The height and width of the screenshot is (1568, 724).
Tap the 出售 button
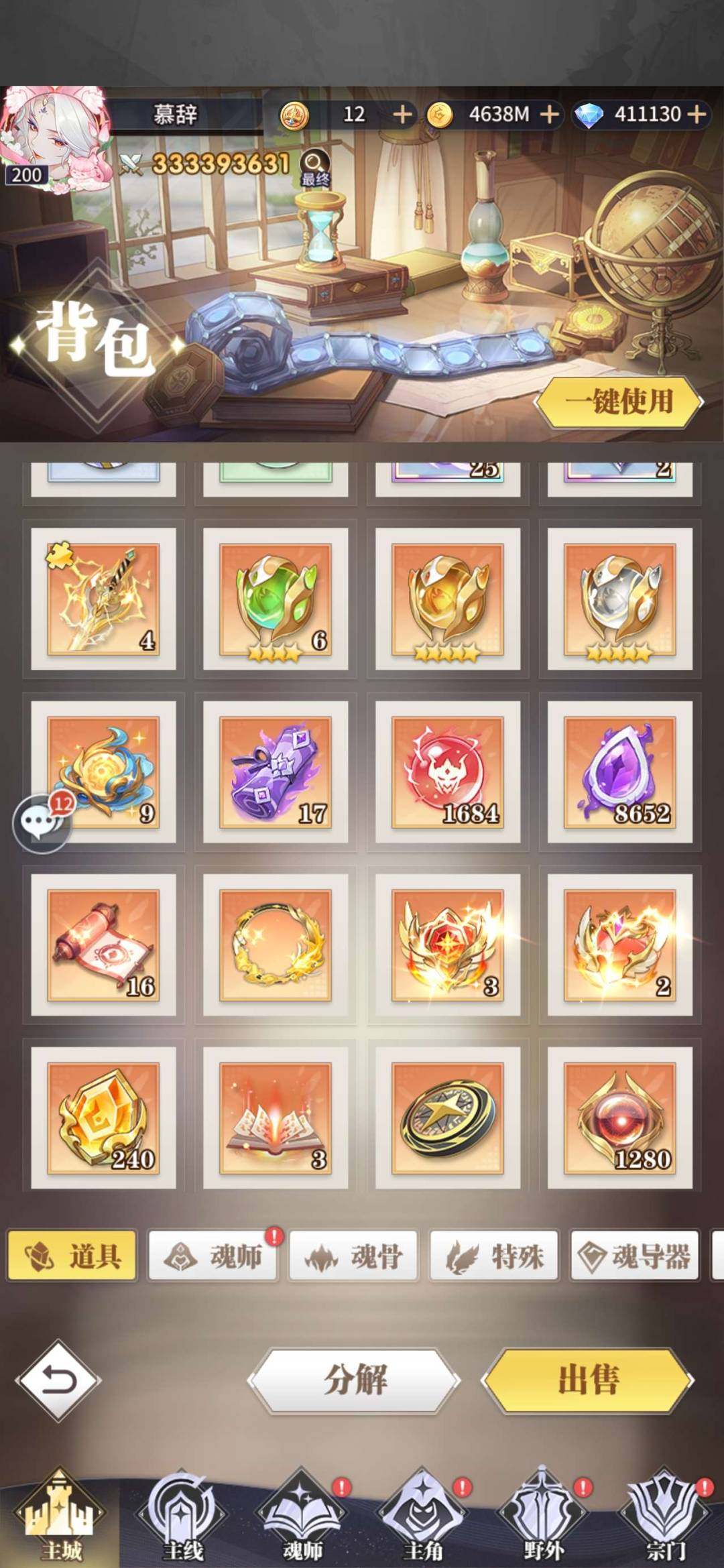point(588,1380)
